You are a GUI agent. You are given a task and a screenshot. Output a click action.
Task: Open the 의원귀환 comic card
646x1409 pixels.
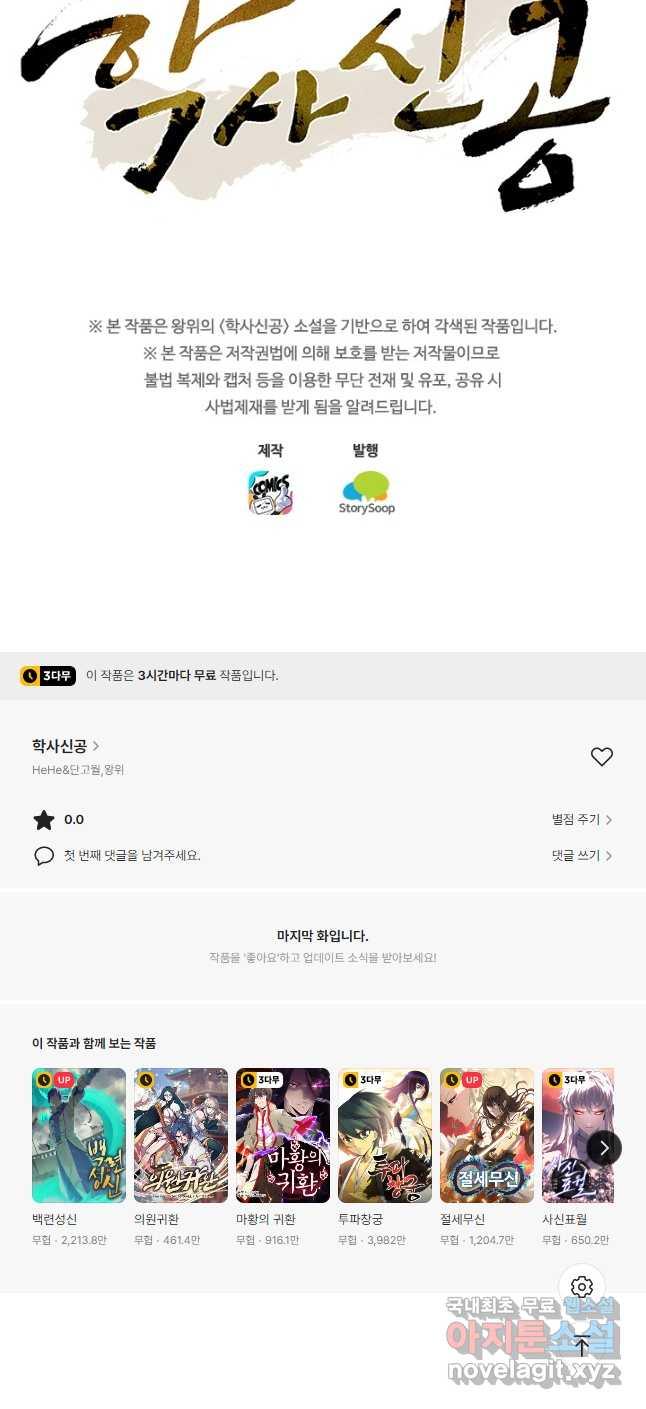[x=181, y=1135]
